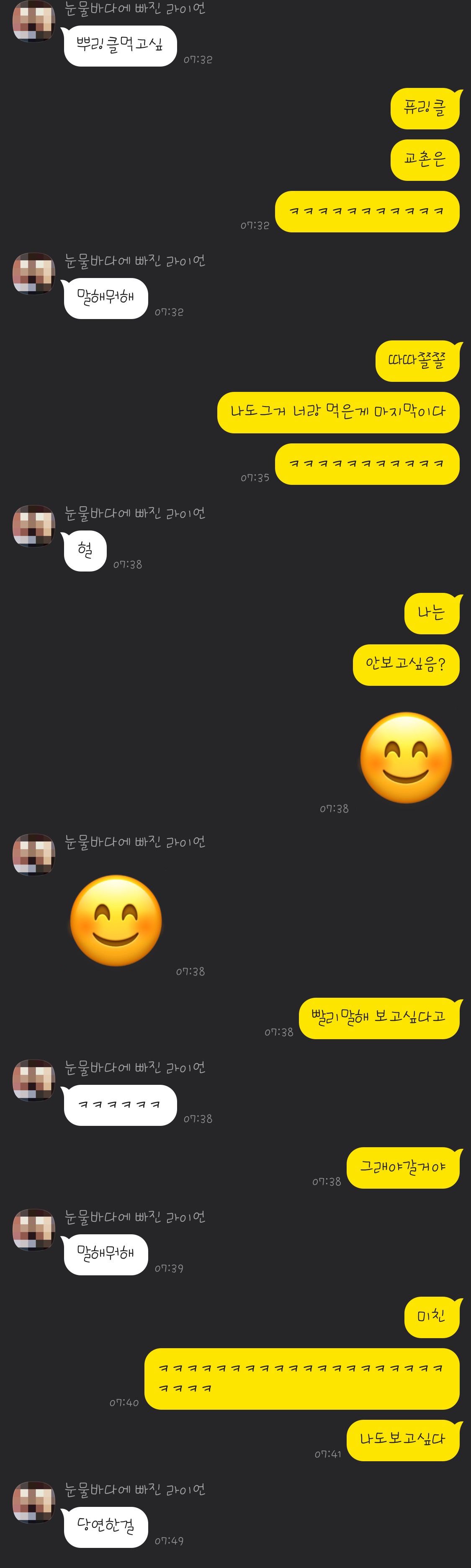View profile from avatar beside the 당연한걸 message
Viewport: 471px width, 1568px height.
[x=34, y=1502]
